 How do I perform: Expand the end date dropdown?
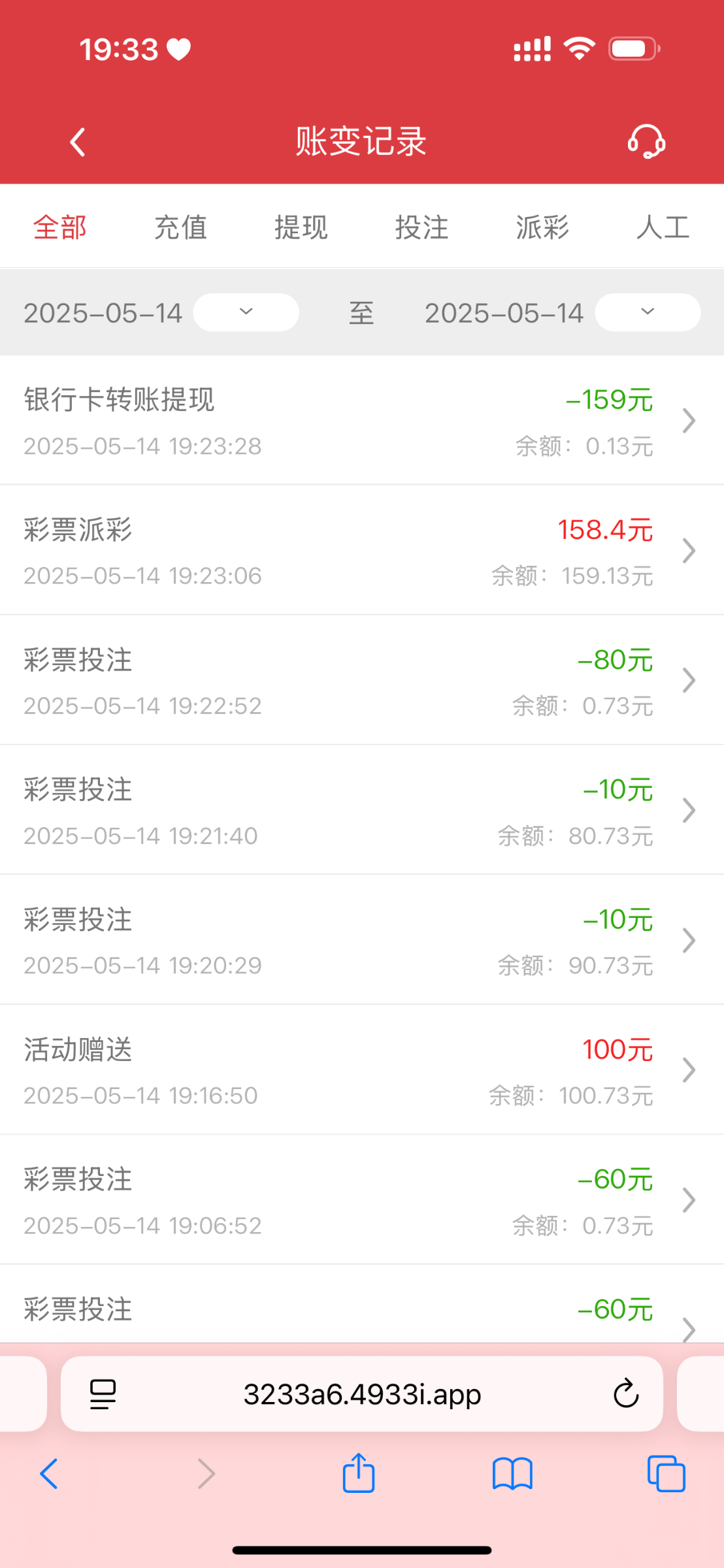point(647,312)
